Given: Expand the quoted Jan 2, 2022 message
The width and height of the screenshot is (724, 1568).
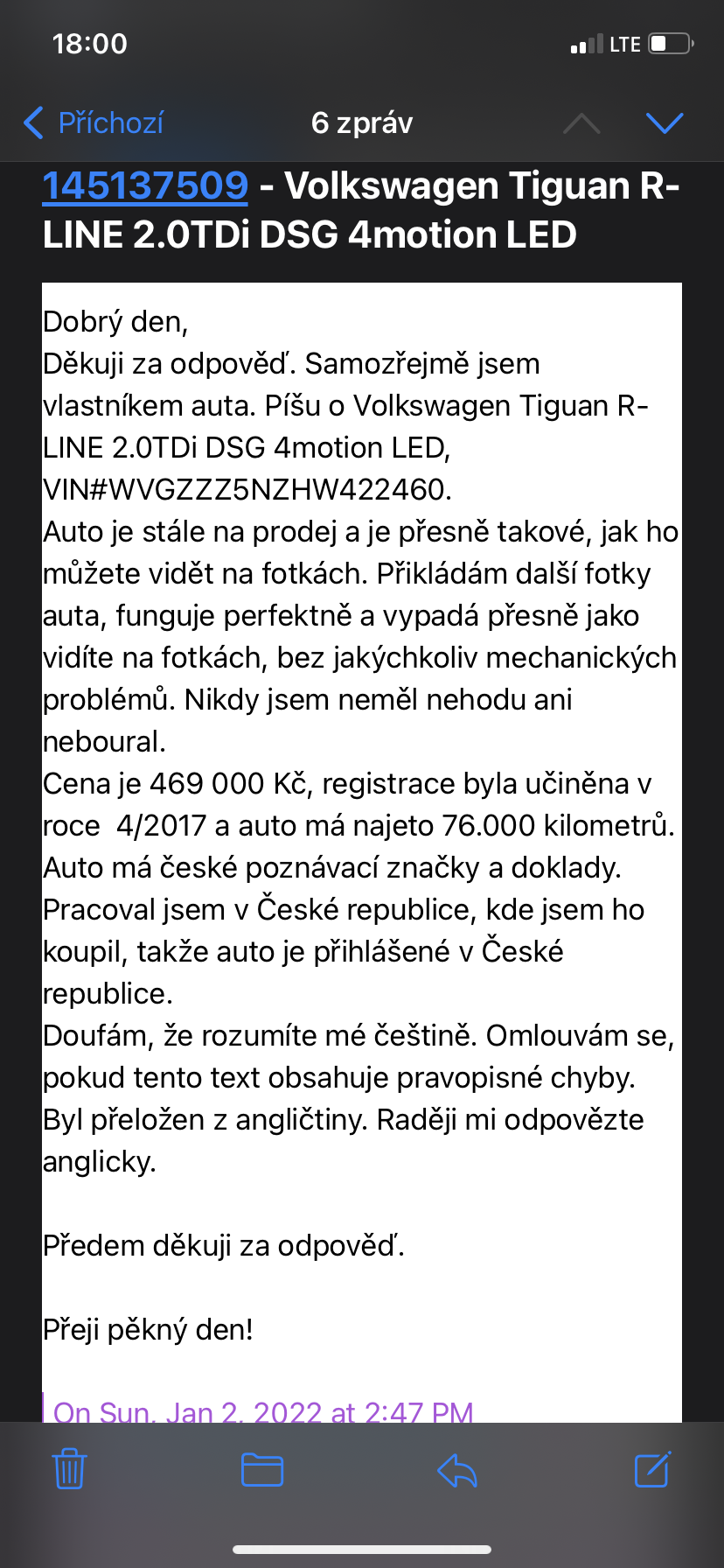Looking at the screenshot, I should [x=262, y=1410].
